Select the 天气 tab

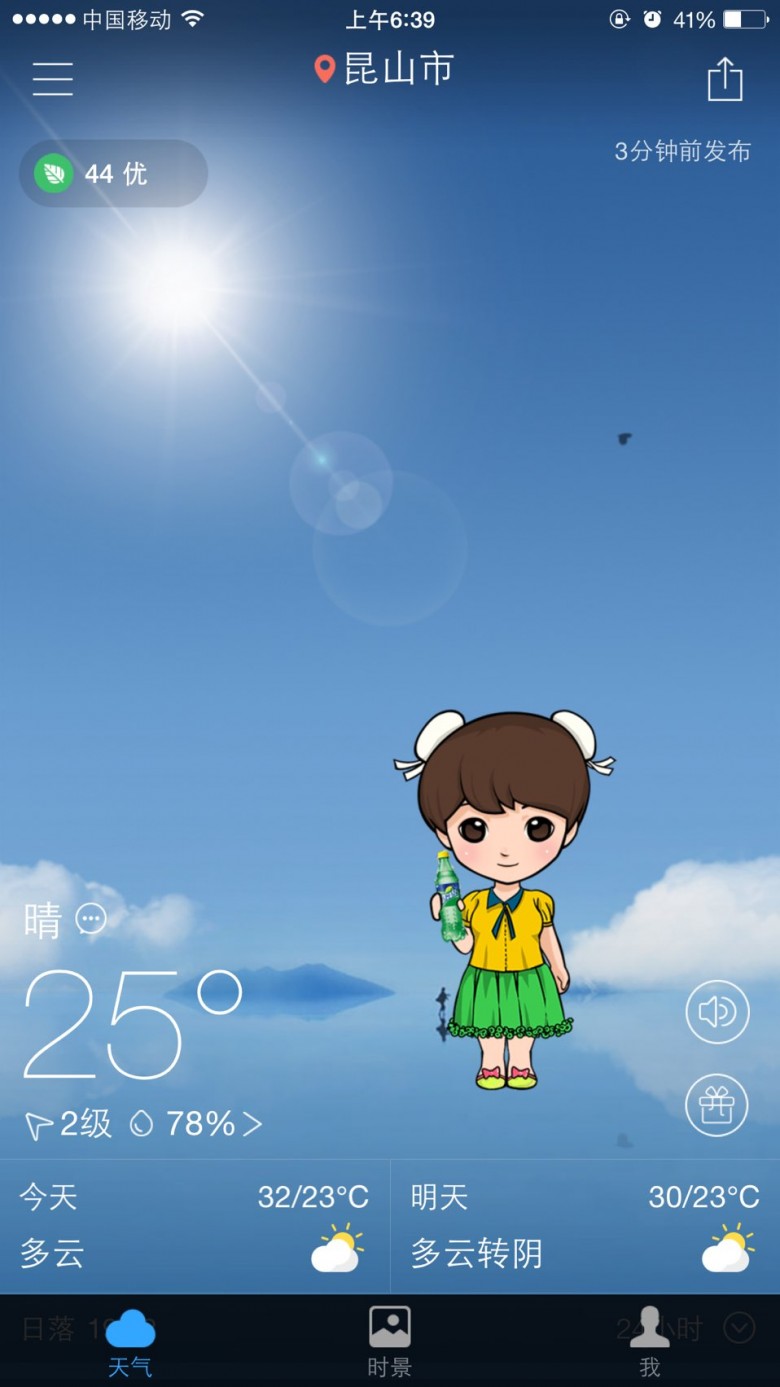tap(130, 1342)
